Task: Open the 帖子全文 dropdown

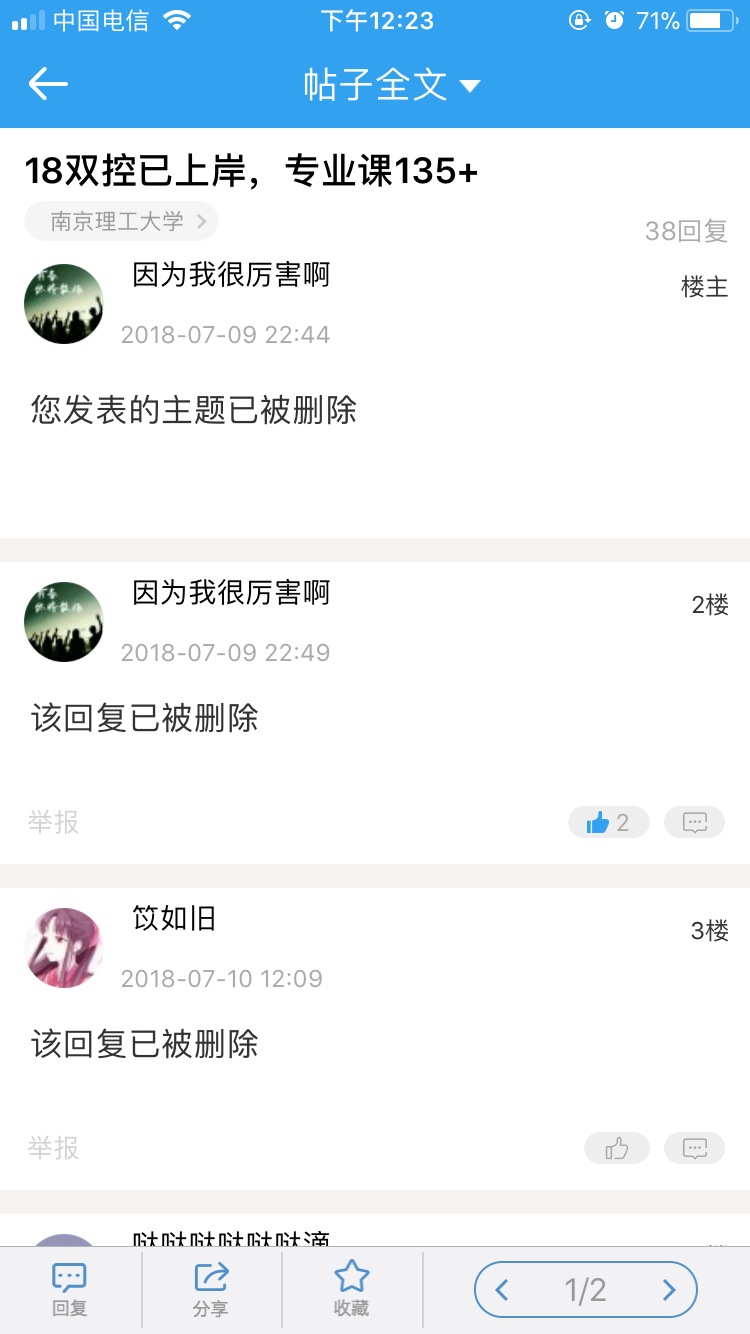Action: 392,85
